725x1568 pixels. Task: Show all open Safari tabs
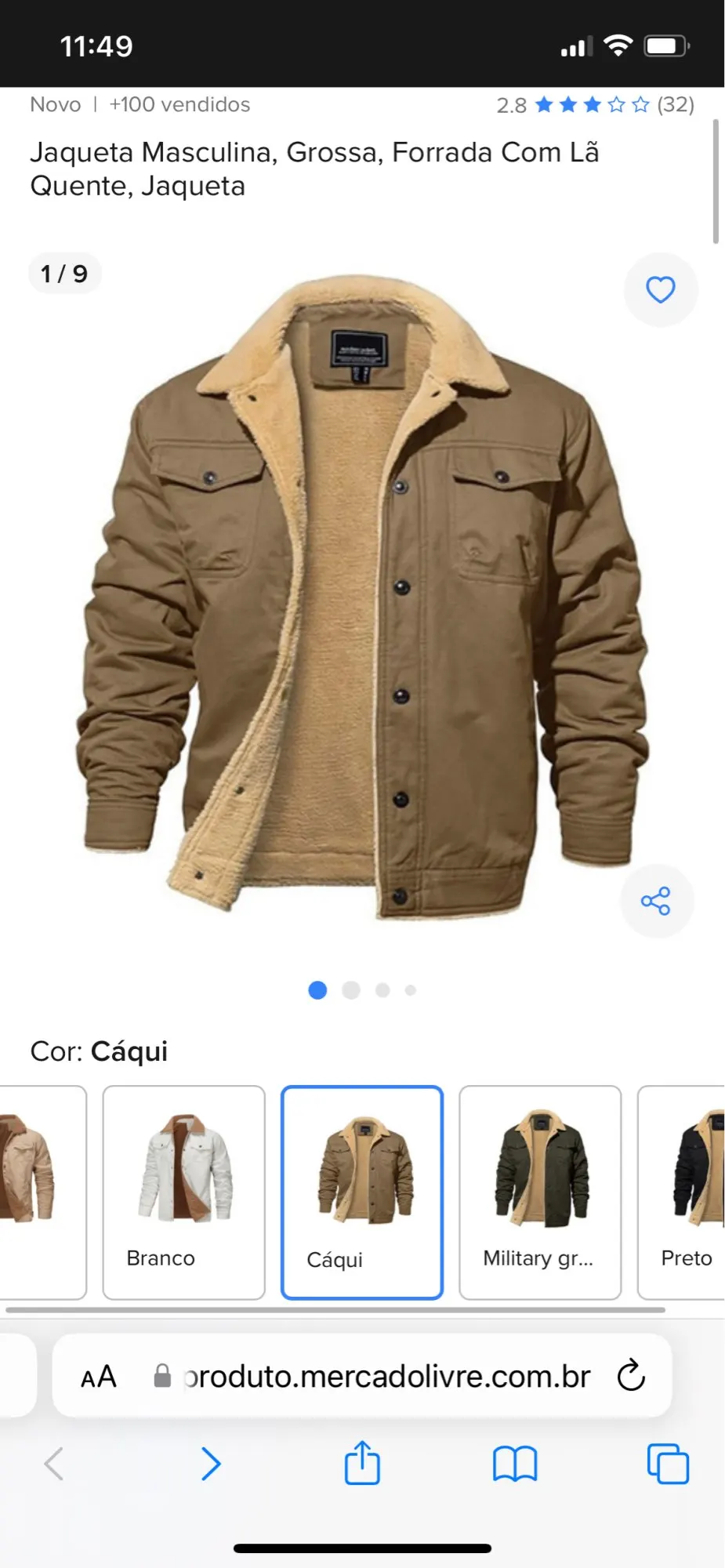pos(668,1463)
